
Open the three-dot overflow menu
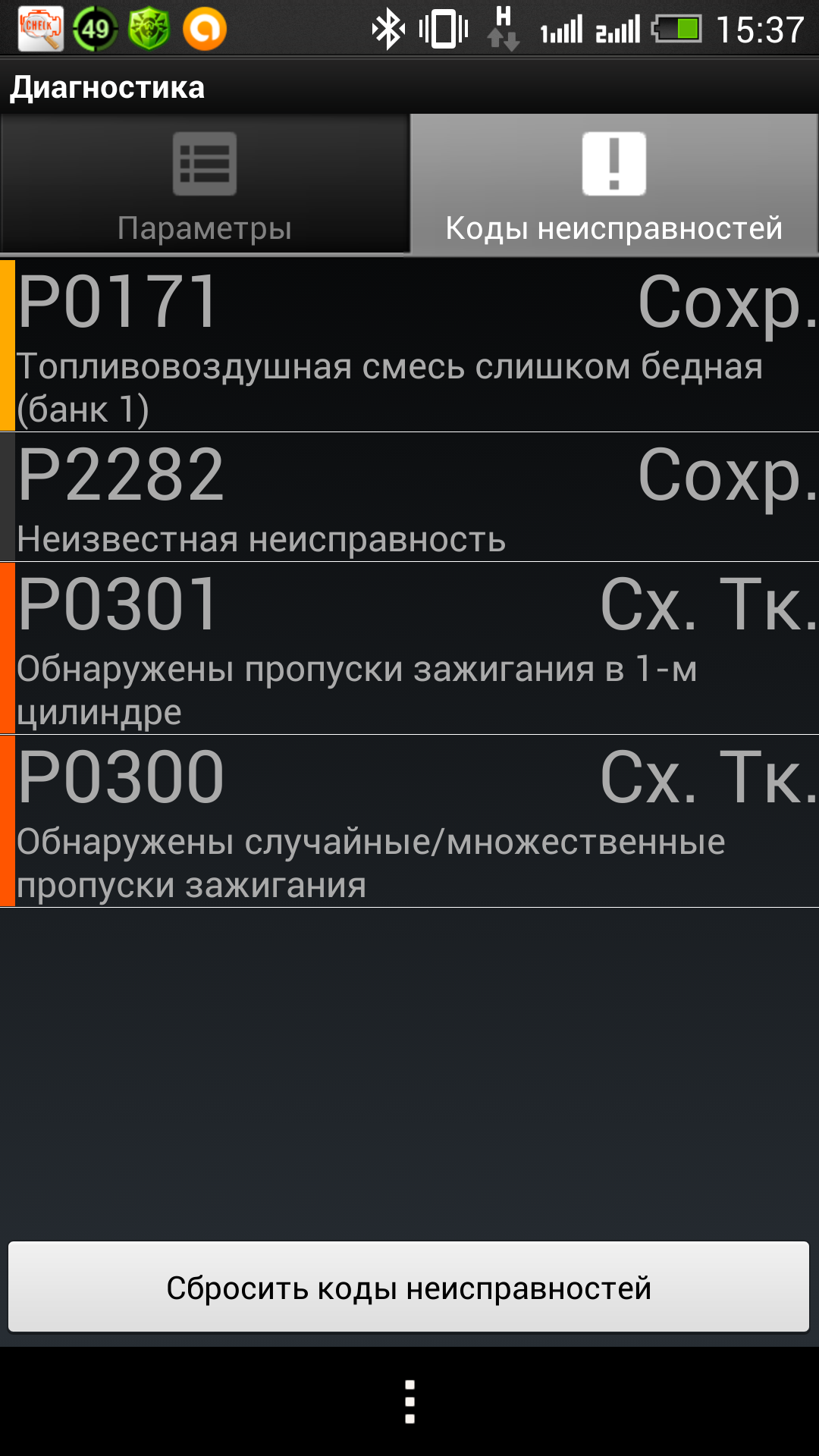(x=409, y=1401)
